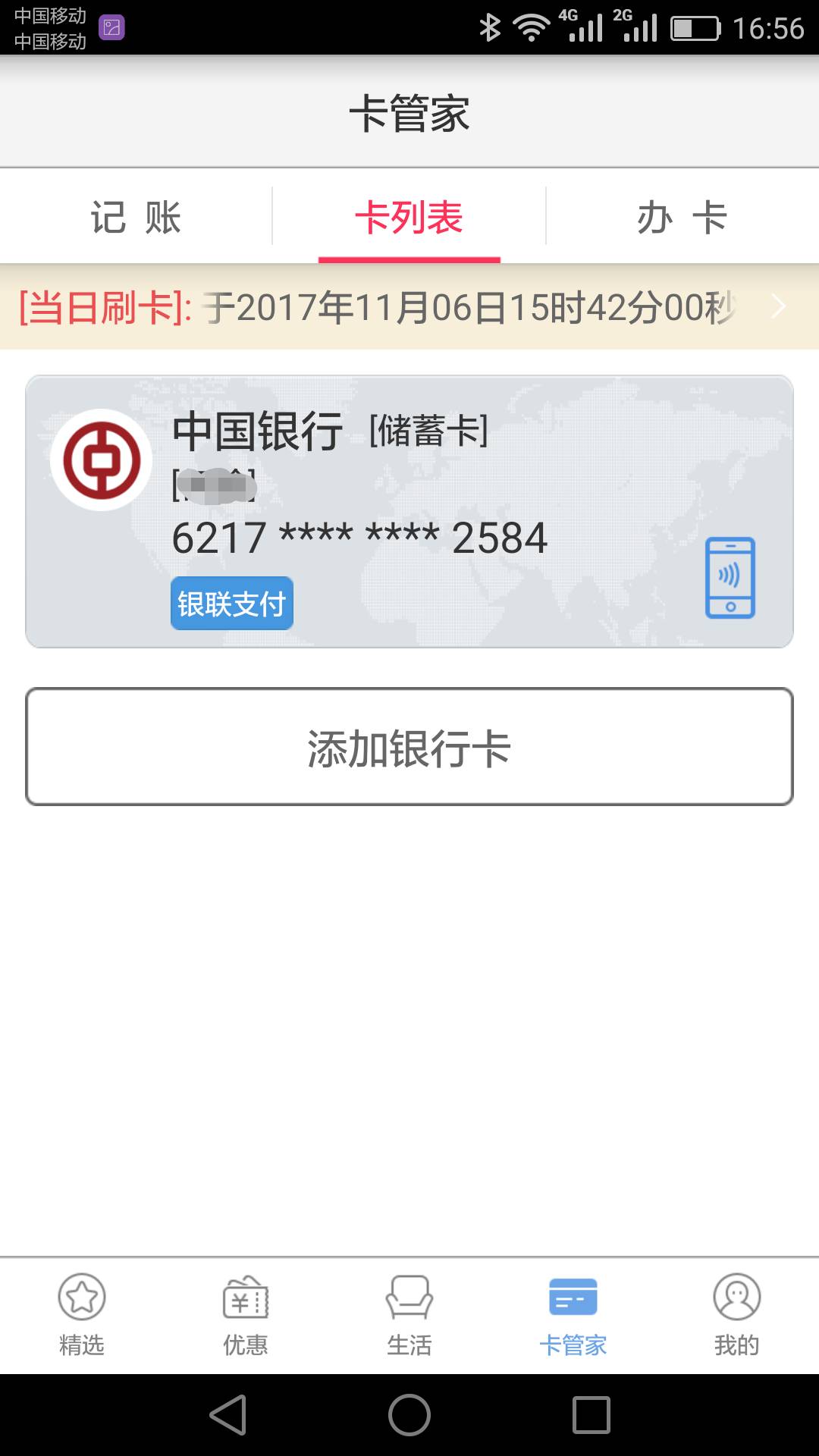
Task: Tap the 银联支付 button on the card
Action: [231, 604]
